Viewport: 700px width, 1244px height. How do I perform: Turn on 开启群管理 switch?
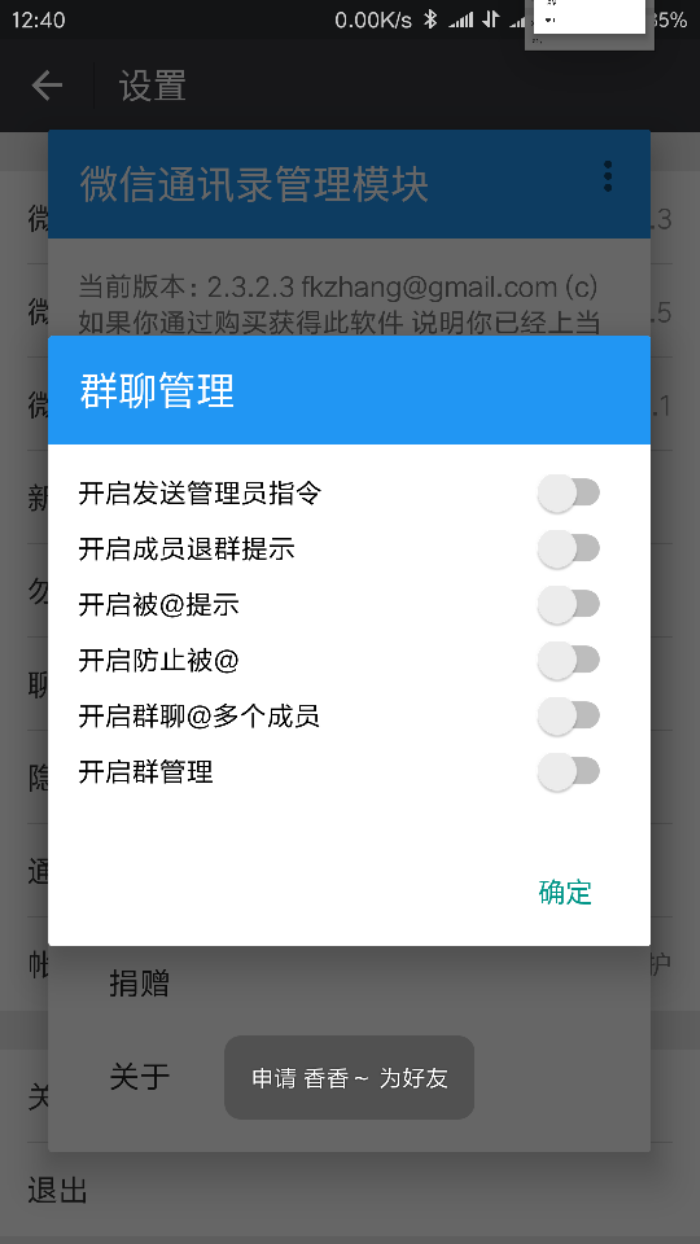(x=568, y=772)
